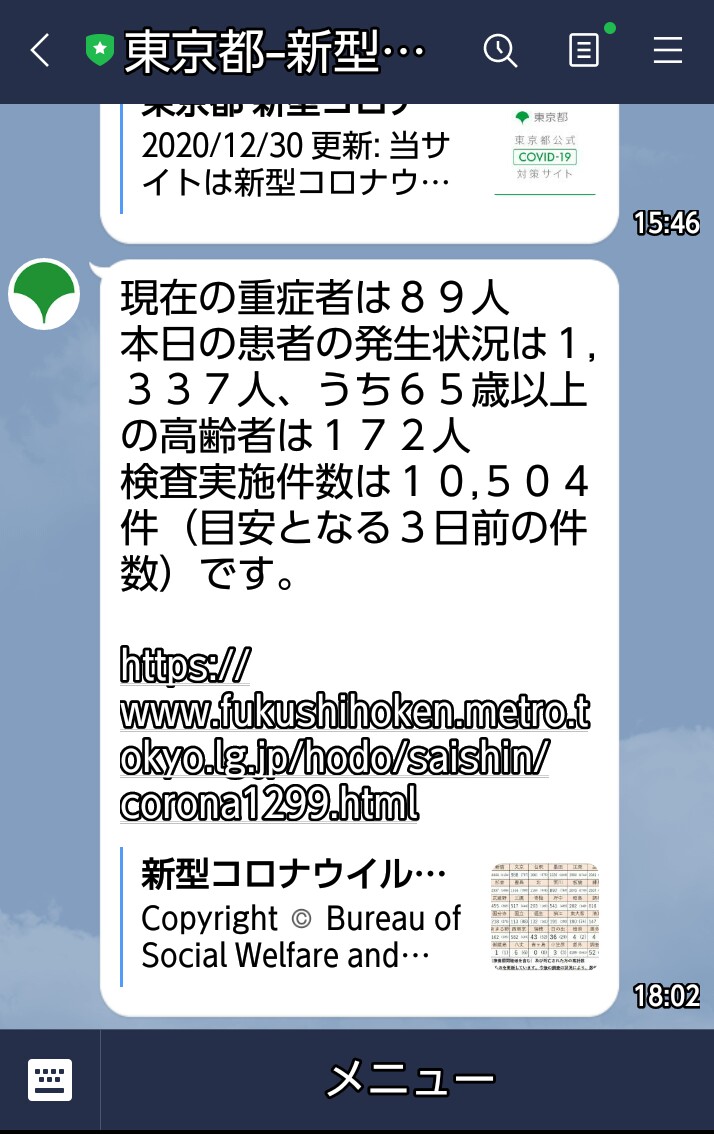Open the notes list icon
Screen dimensions: 714x1134
point(584,50)
